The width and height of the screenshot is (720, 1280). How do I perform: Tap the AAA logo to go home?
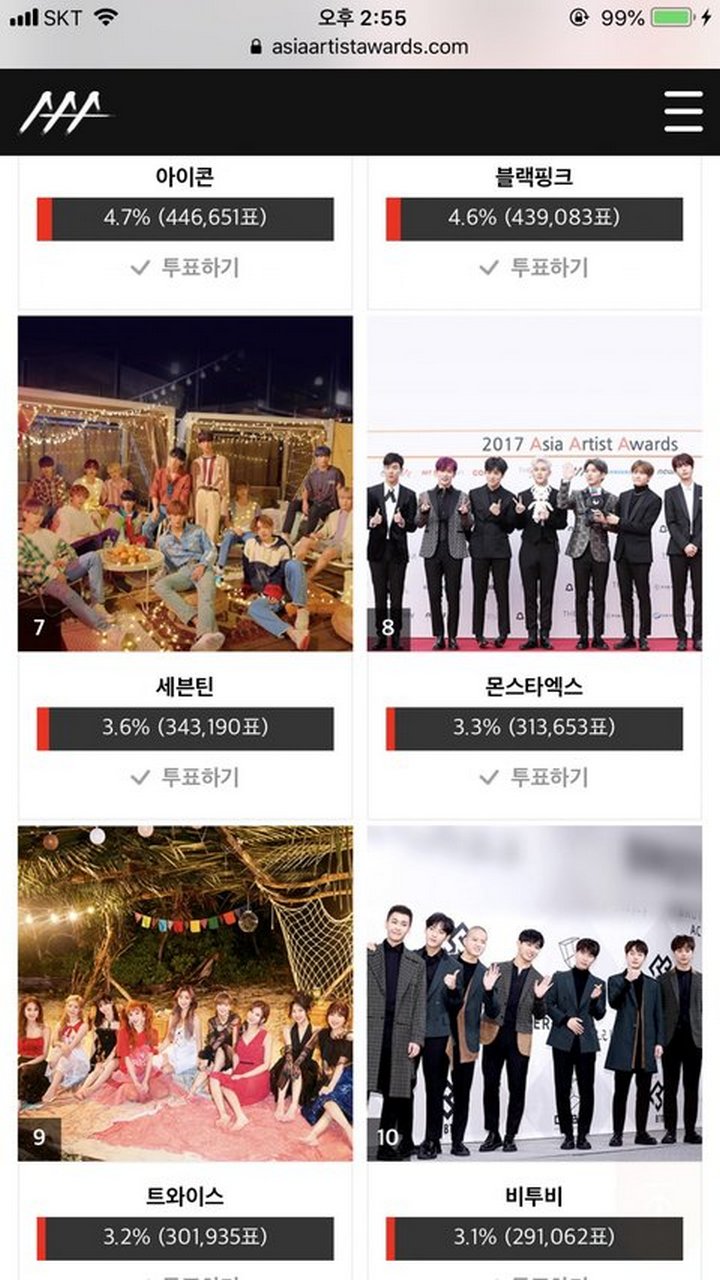(66, 112)
